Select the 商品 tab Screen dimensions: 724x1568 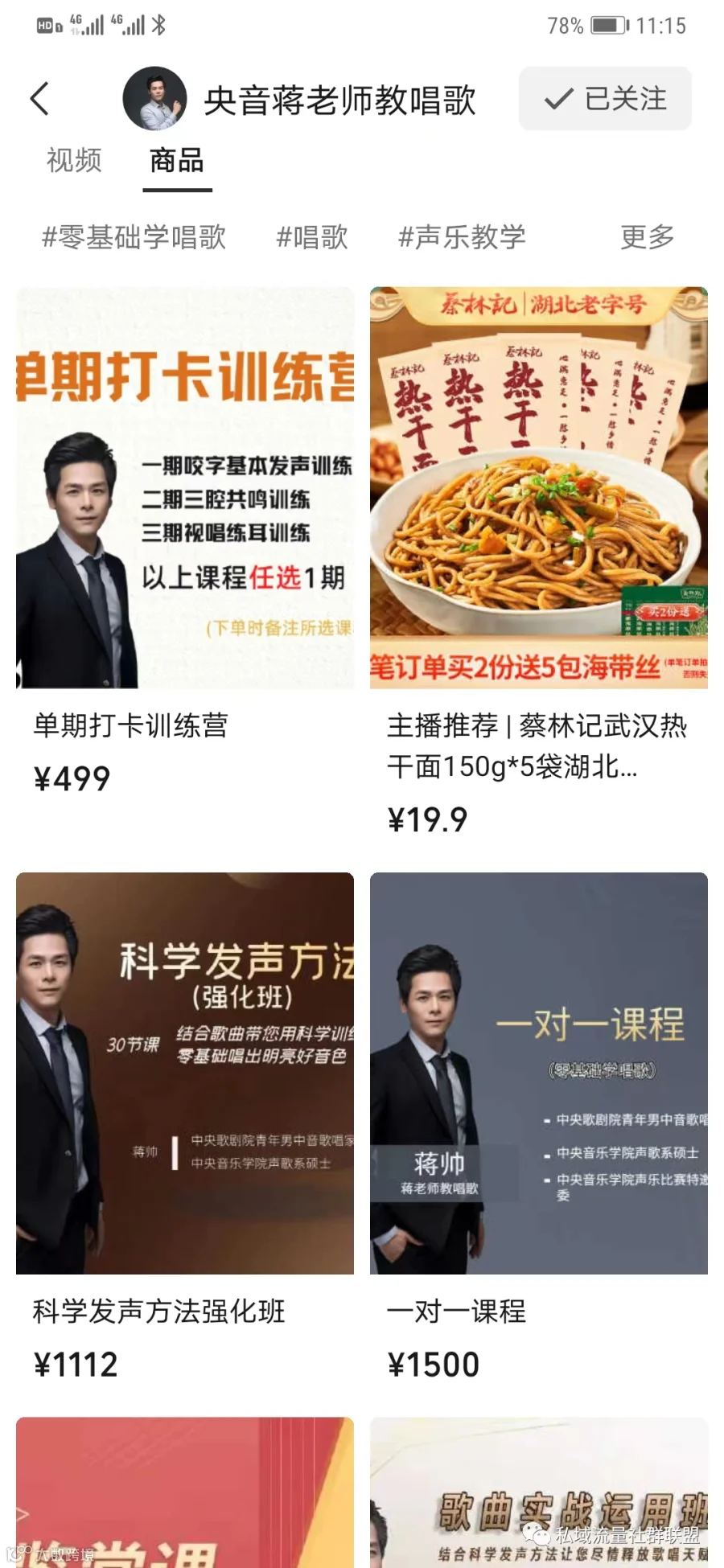point(177,160)
